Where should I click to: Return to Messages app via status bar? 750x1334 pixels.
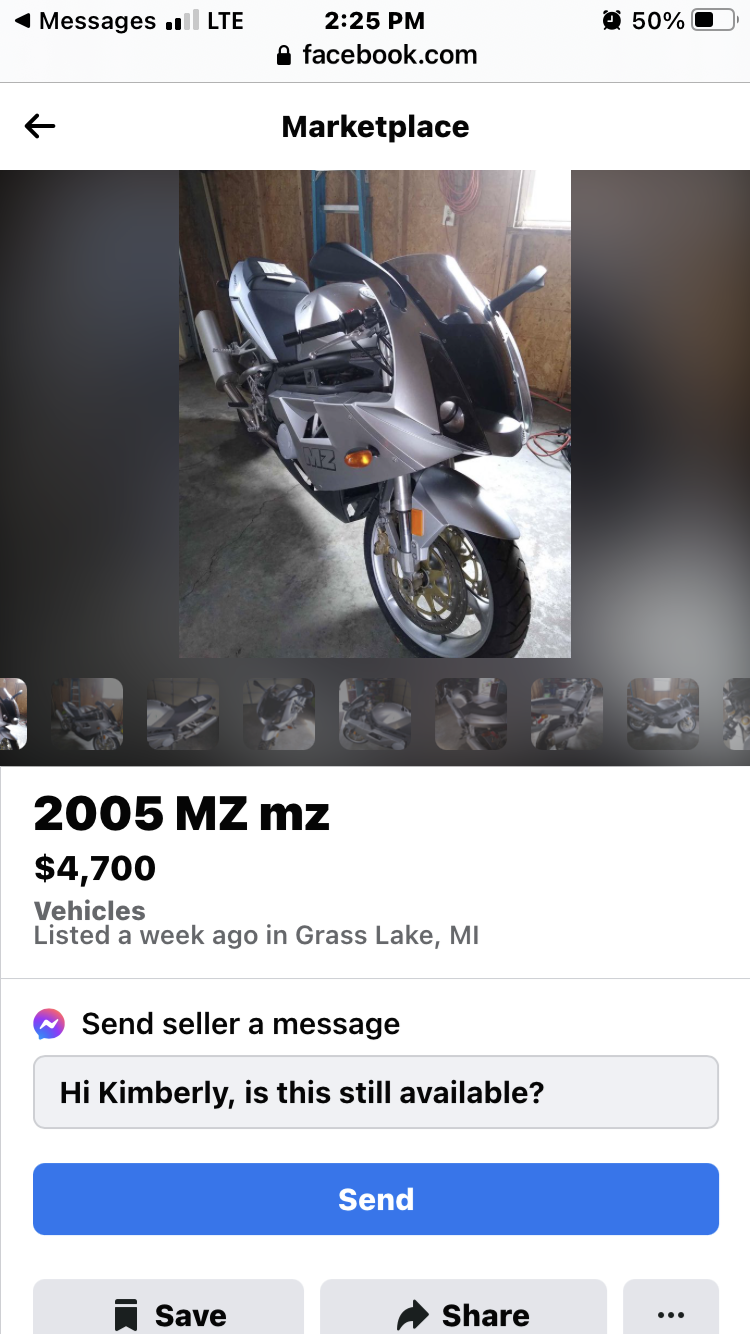(85, 21)
